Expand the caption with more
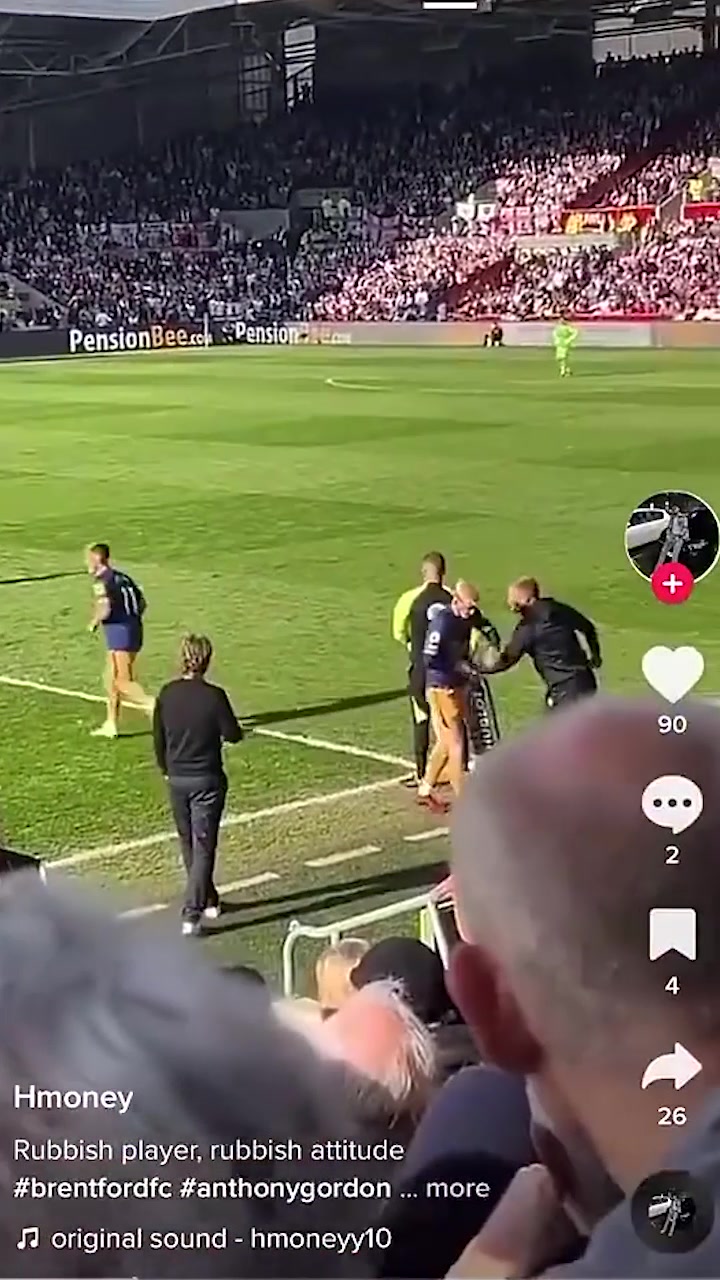720x1280 pixels. pyautogui.click(x=458, y=1188)
